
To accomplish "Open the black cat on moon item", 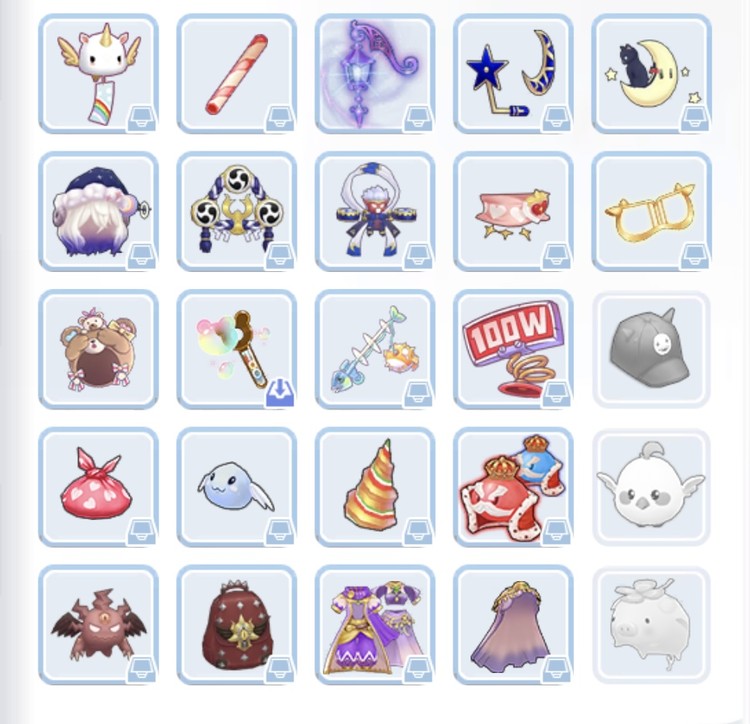I will [x=650, y=73].
